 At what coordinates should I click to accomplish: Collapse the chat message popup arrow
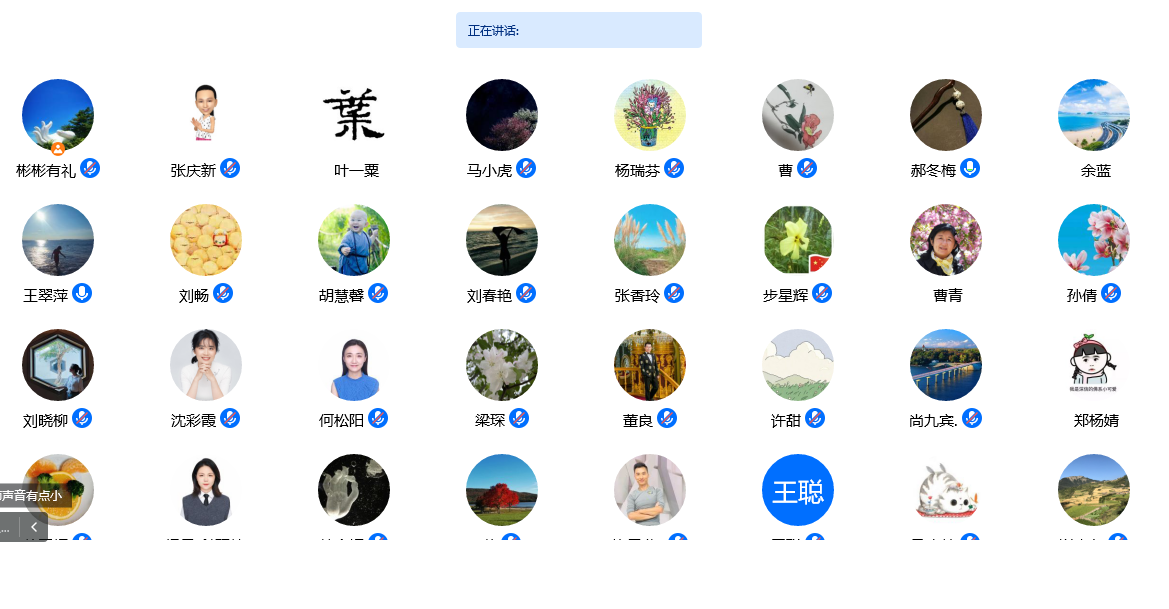(34, 526)
